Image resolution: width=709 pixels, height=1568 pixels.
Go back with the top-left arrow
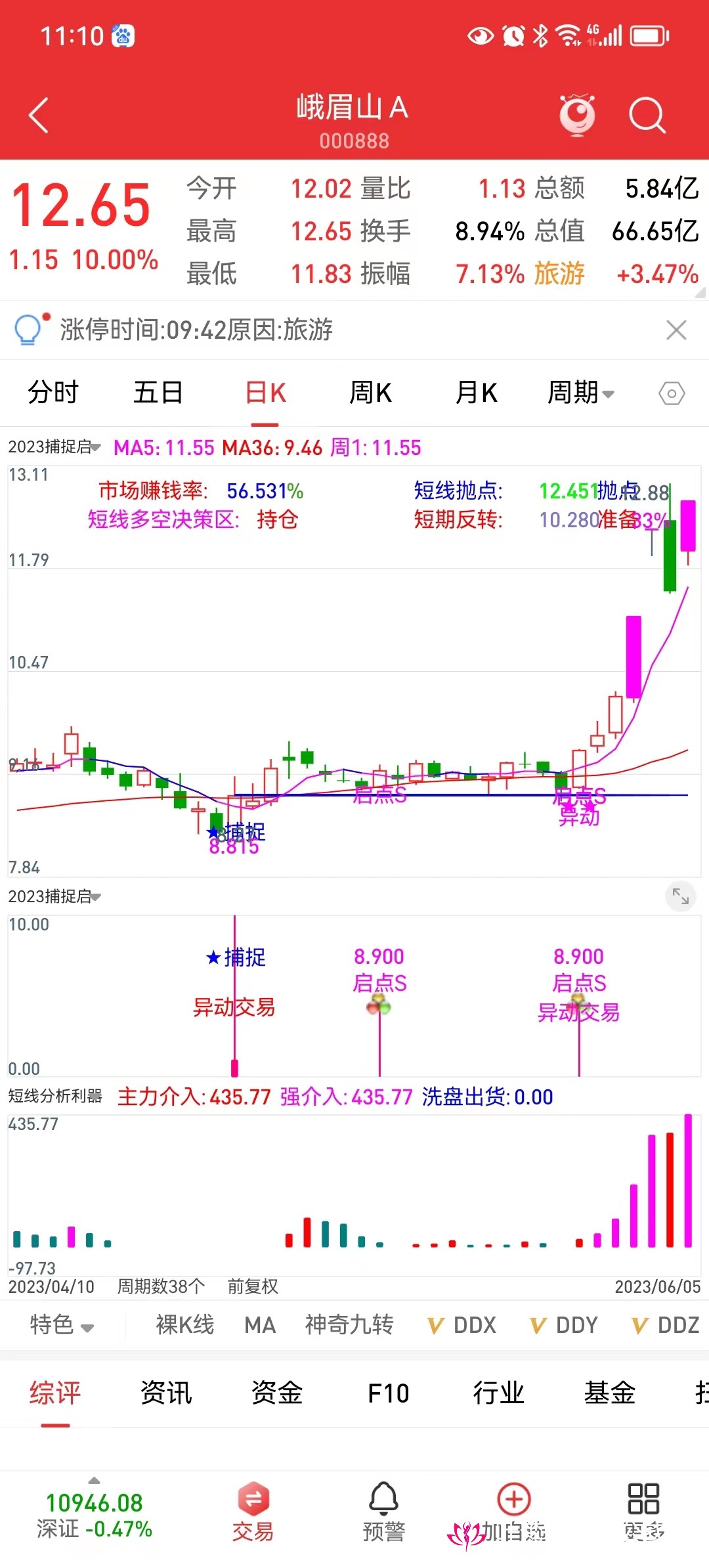tap(39, 116)
